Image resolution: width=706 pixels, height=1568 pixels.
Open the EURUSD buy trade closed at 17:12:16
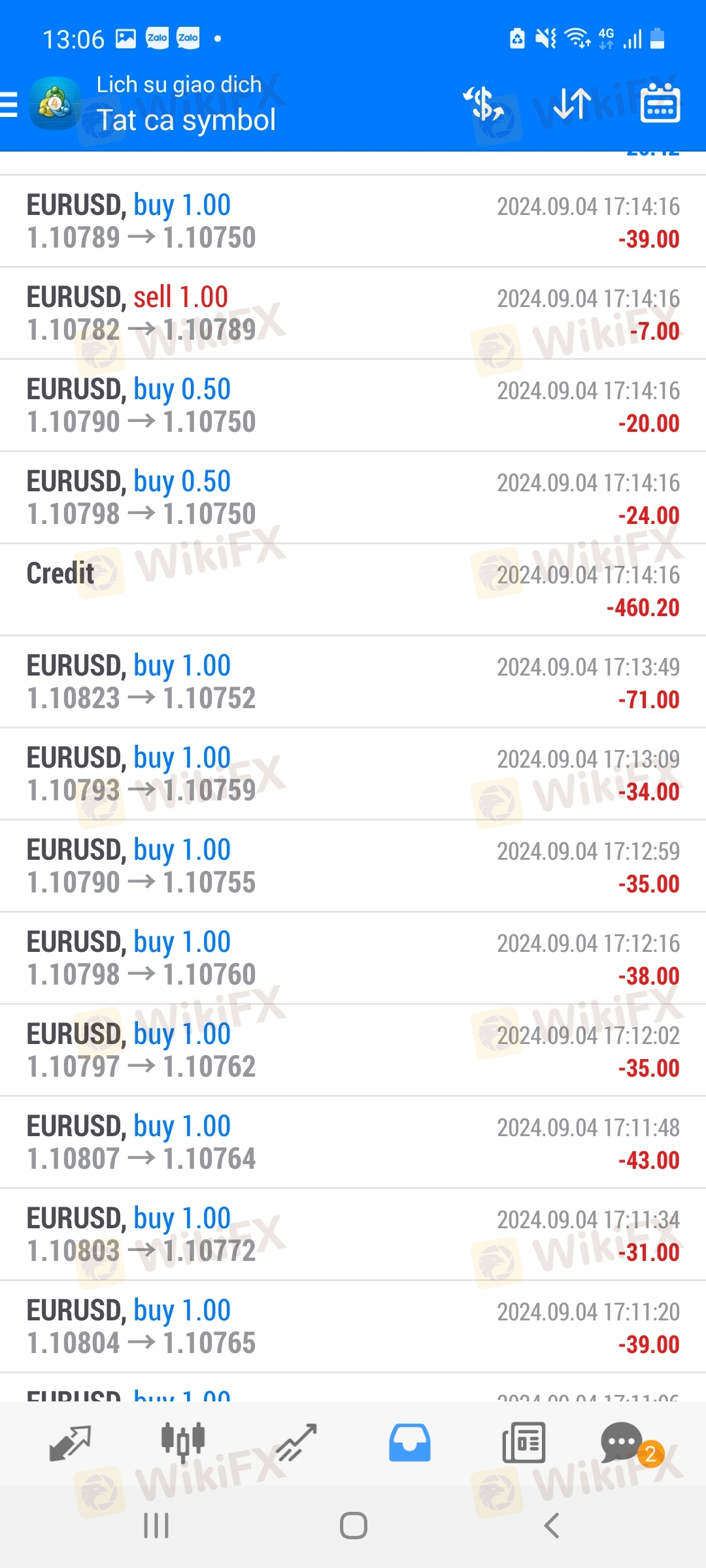pos(353,958)
